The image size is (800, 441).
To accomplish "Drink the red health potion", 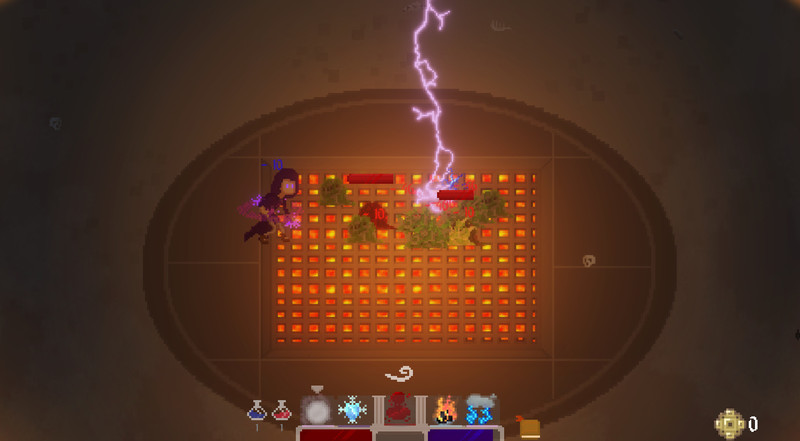I will coord(282,410).
